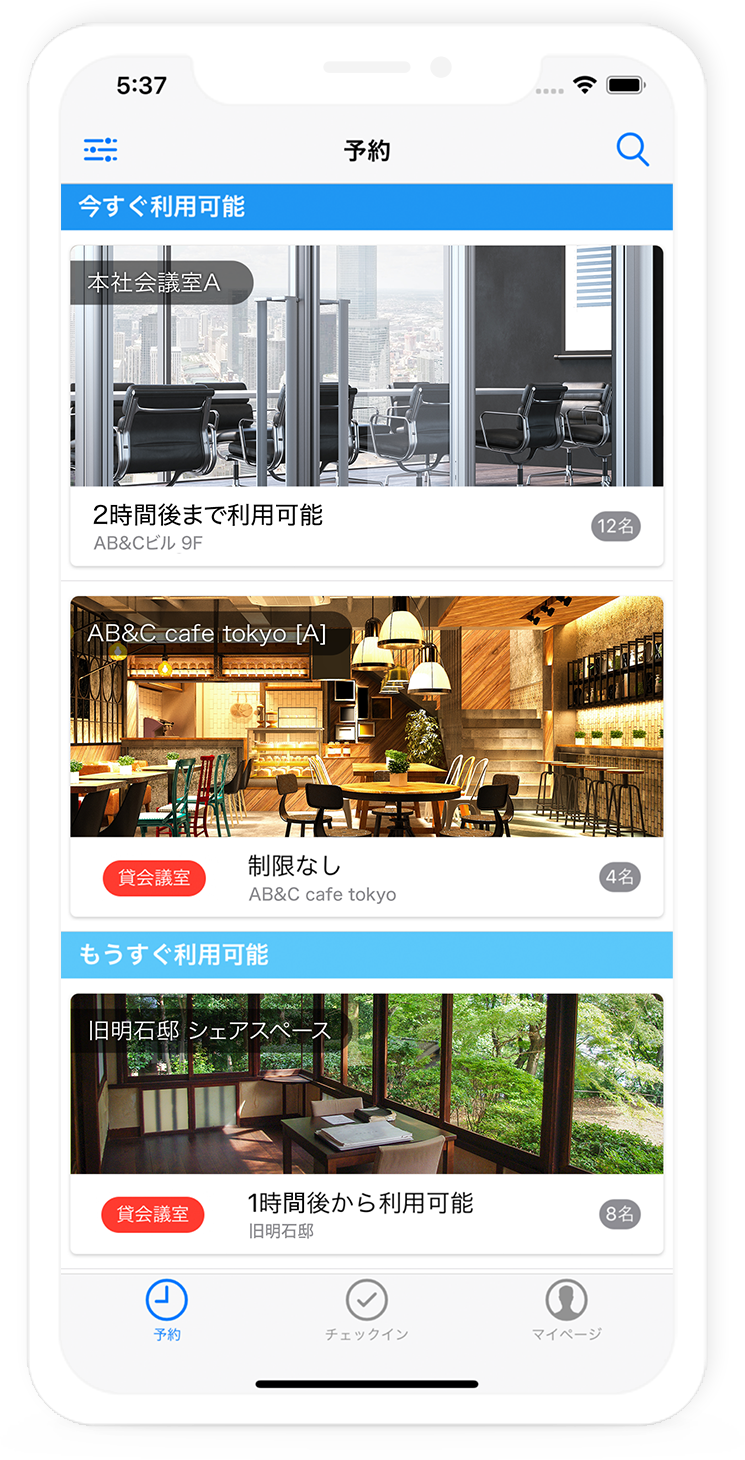
Task: Open the filter settings icon
Action: coord(100,150)
